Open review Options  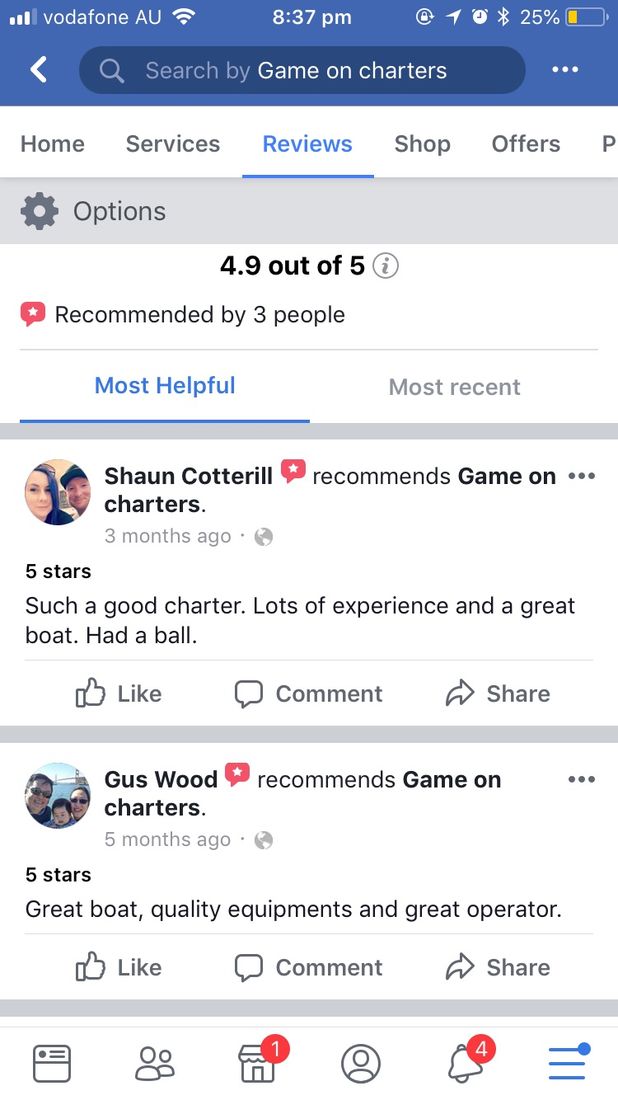94,211
